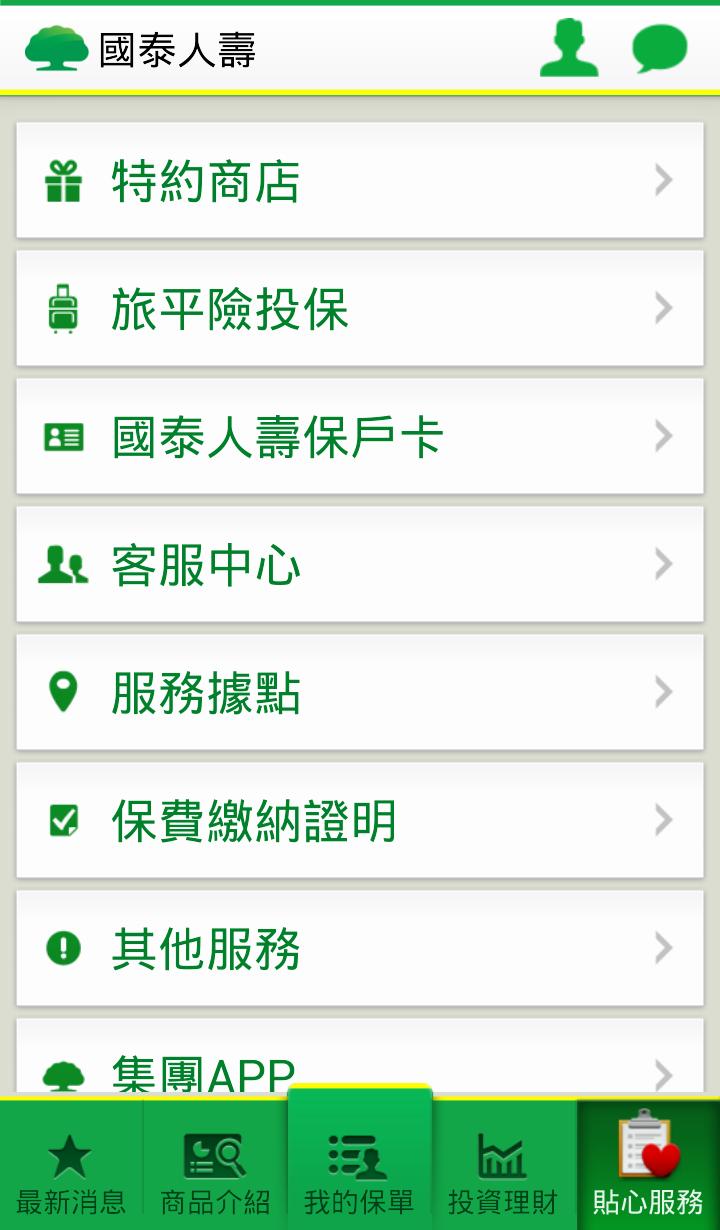Select 旅平險投保 travel insurance
The width and height of the screenshot is (720, 1230).
pos(360,309)
